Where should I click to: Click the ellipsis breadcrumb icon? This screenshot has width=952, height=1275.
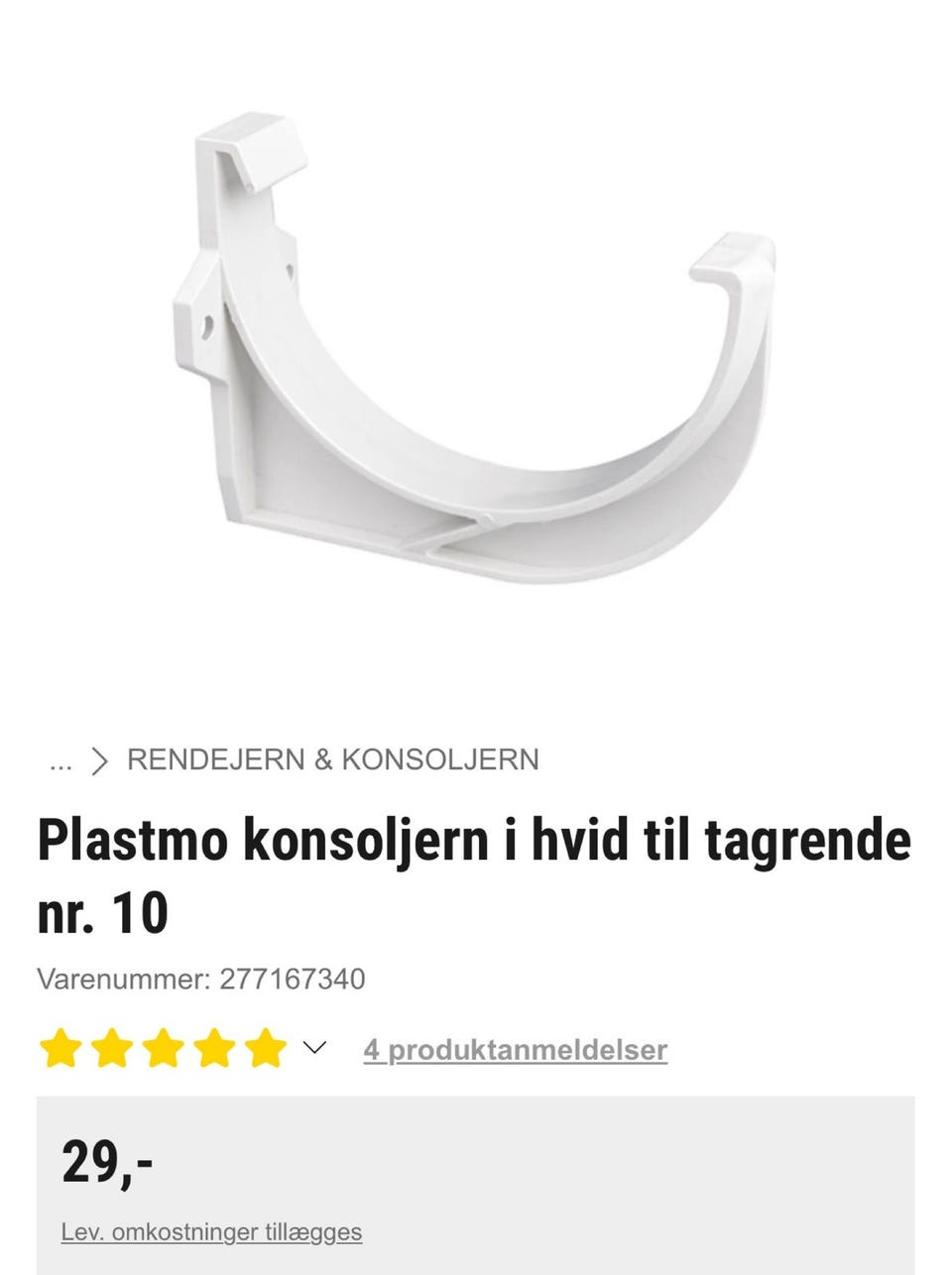pos(61,762)
